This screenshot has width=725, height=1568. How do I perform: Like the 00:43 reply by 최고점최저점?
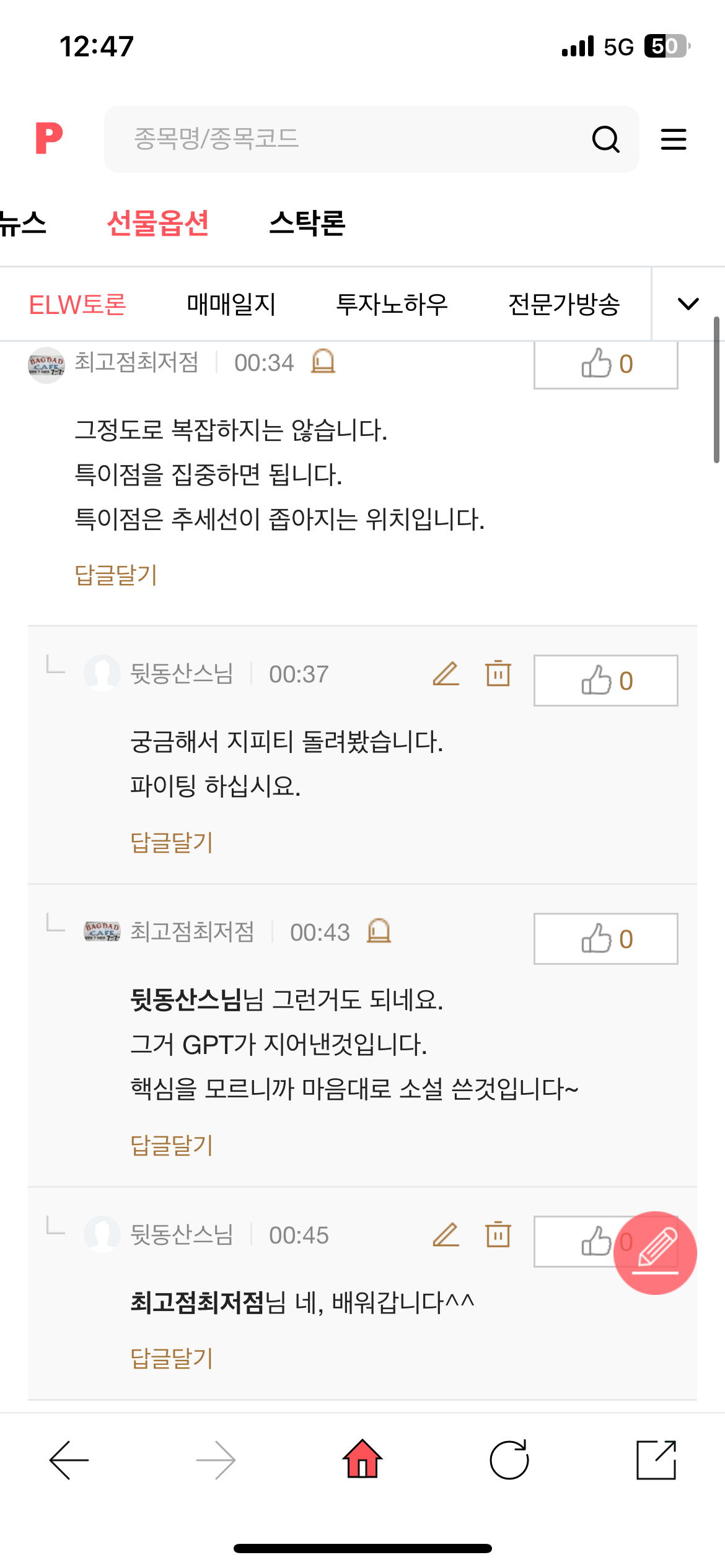pyautogui.click(x=605, y=939)
